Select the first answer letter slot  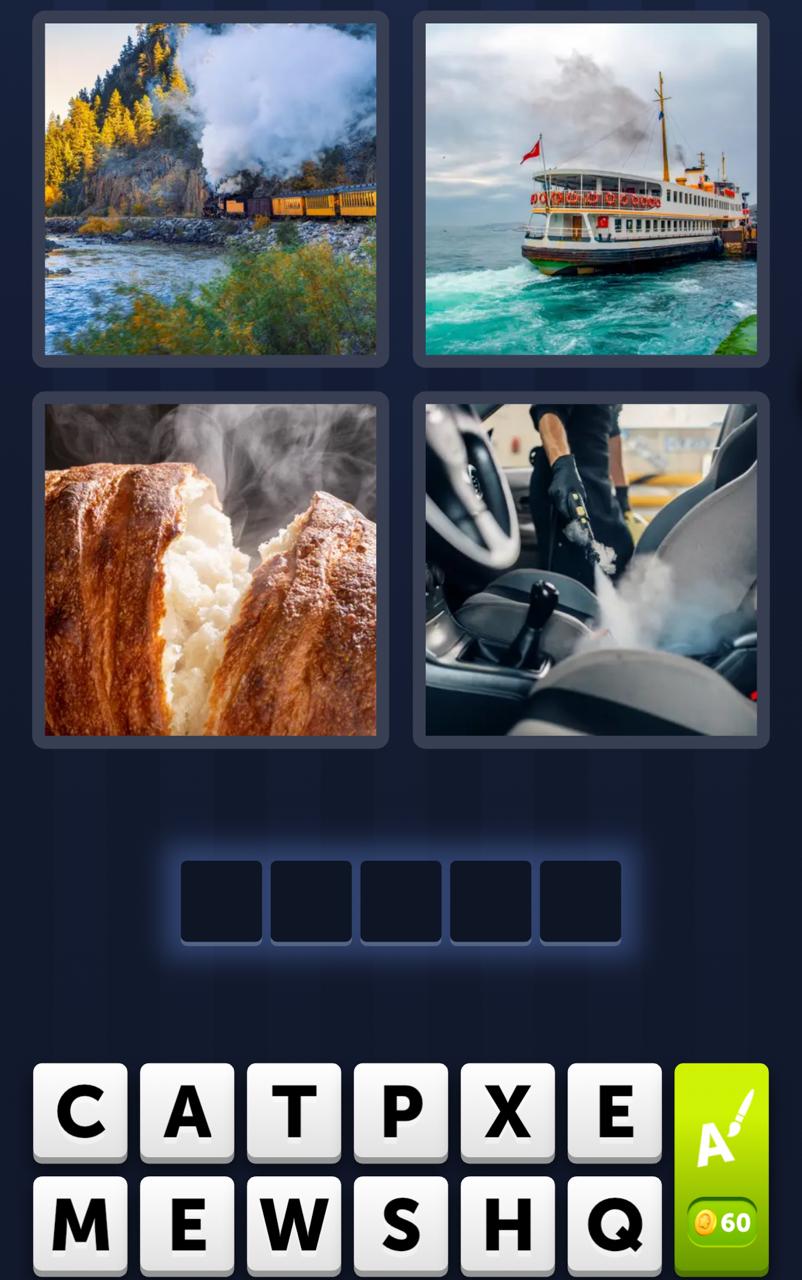(x=221, y=900)
